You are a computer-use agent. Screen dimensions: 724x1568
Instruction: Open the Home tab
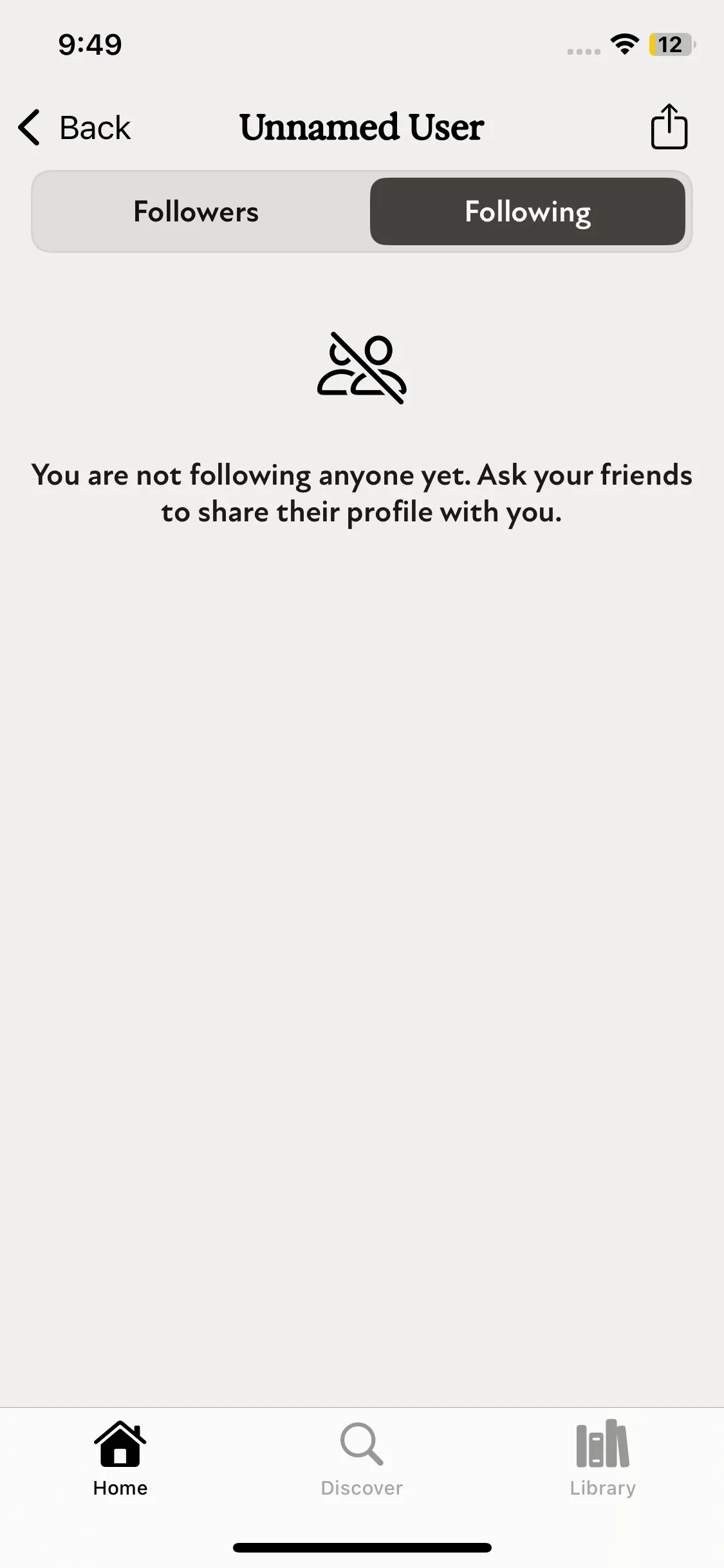point(120,1459)
